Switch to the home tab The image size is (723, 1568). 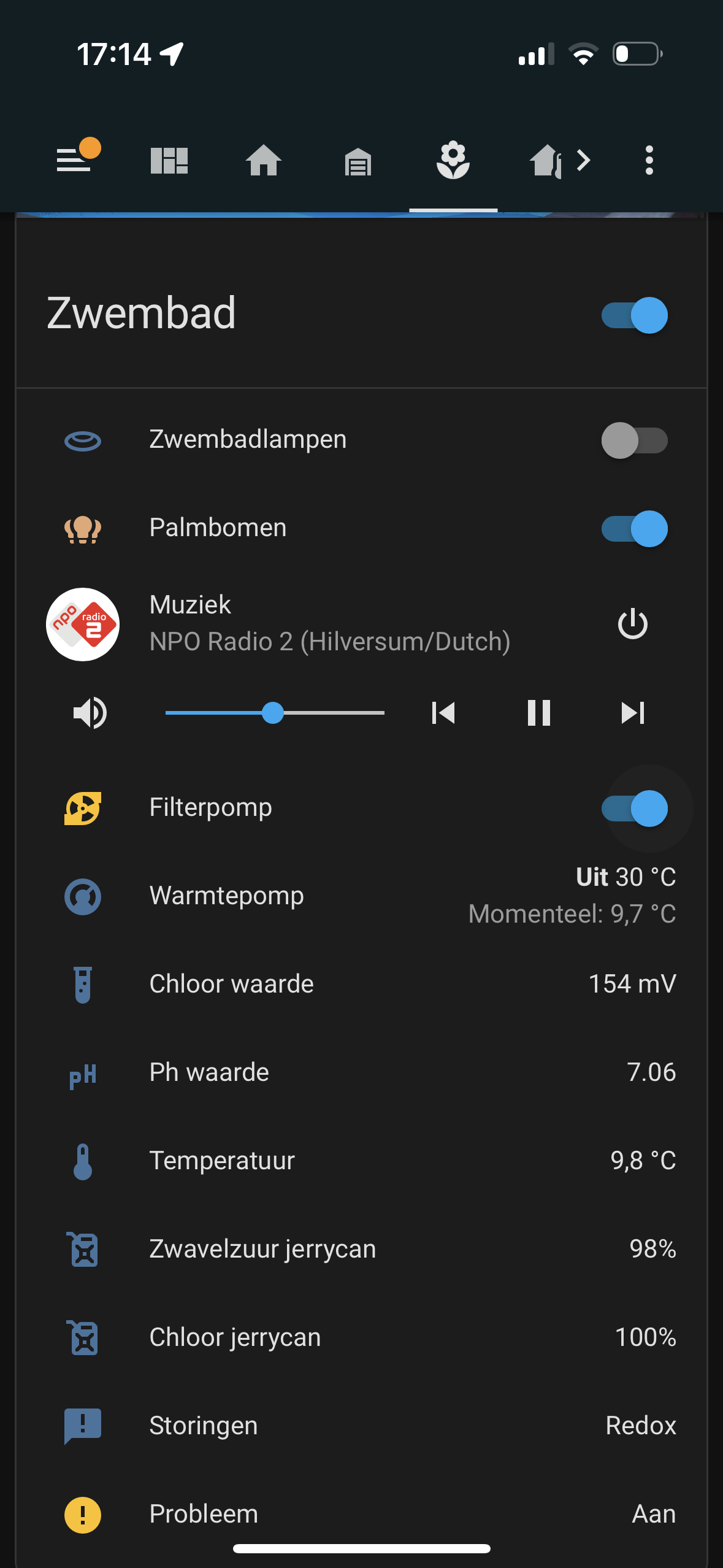coord(263,161)
